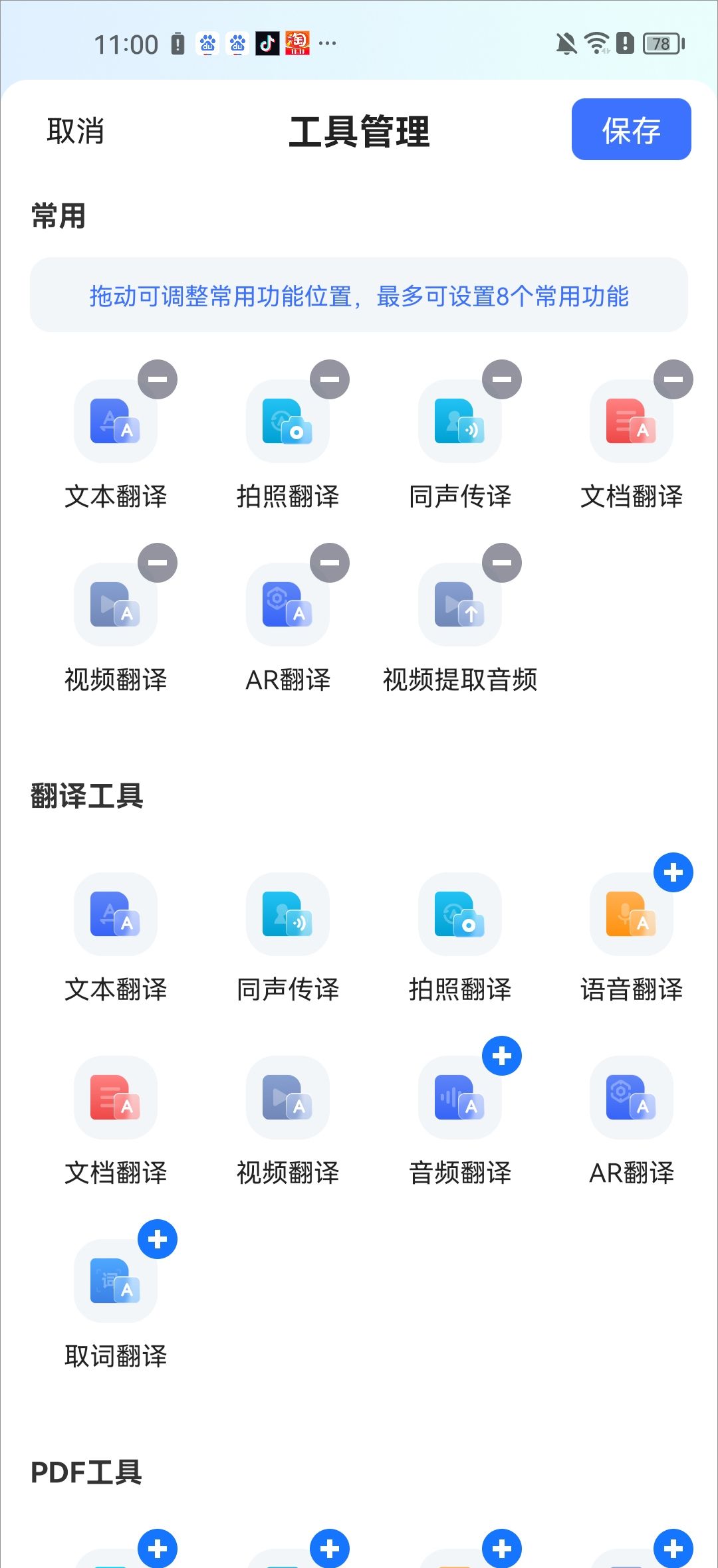
Task: Remove 同声传译 from 常用 tools
Action: [502, 379]
